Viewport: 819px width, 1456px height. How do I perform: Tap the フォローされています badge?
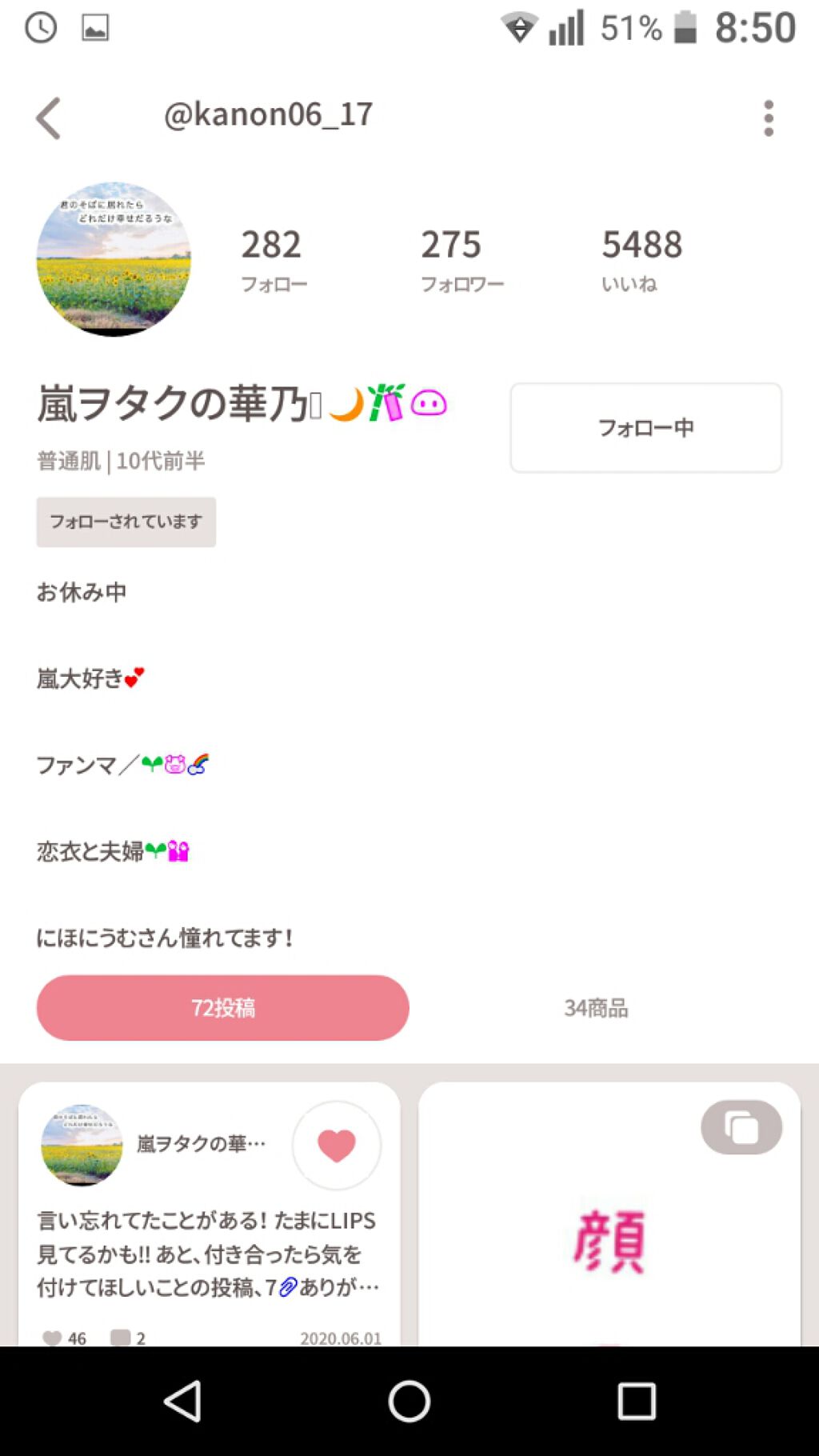[125, 522]
